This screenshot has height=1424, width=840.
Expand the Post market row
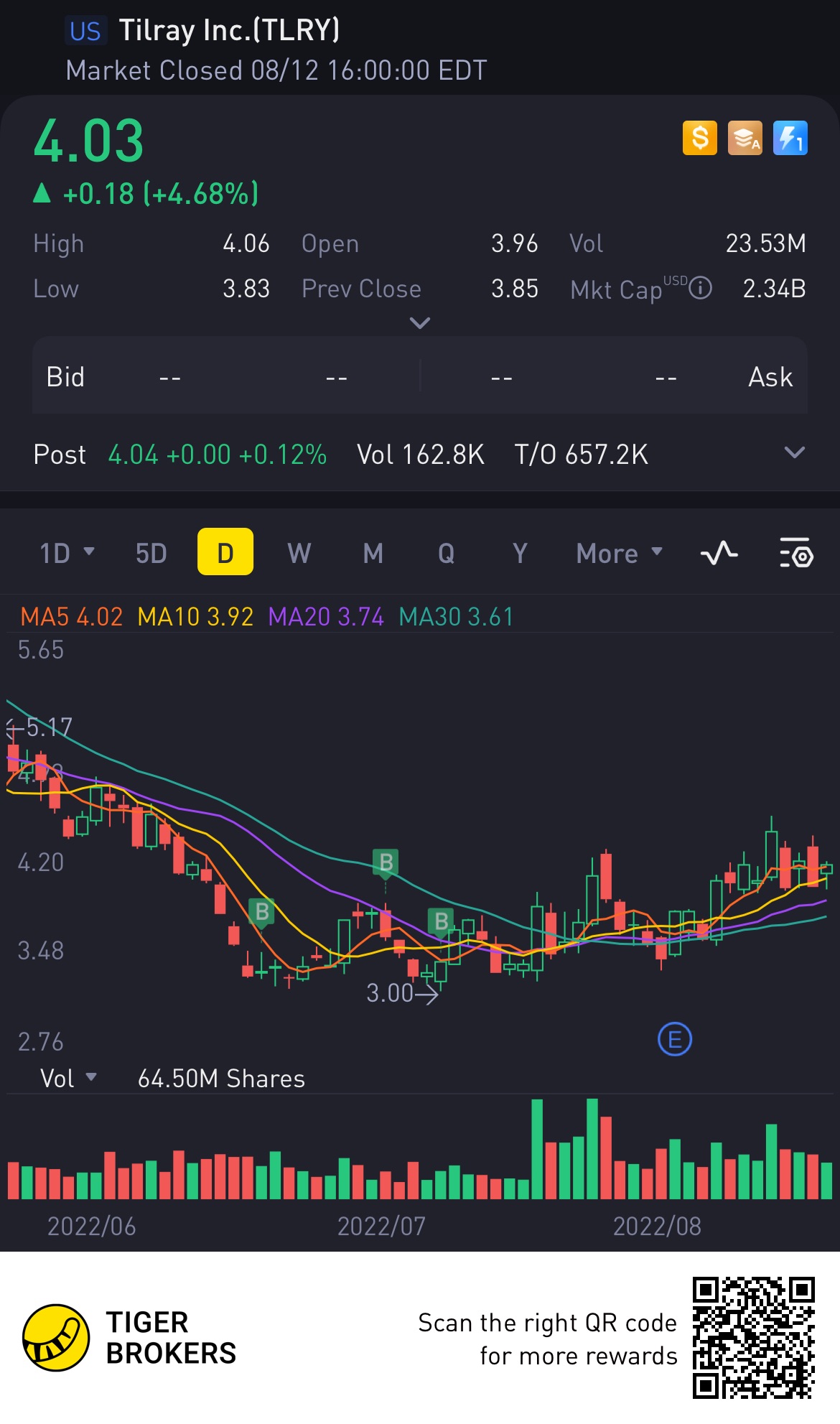[x=794, y=452]
